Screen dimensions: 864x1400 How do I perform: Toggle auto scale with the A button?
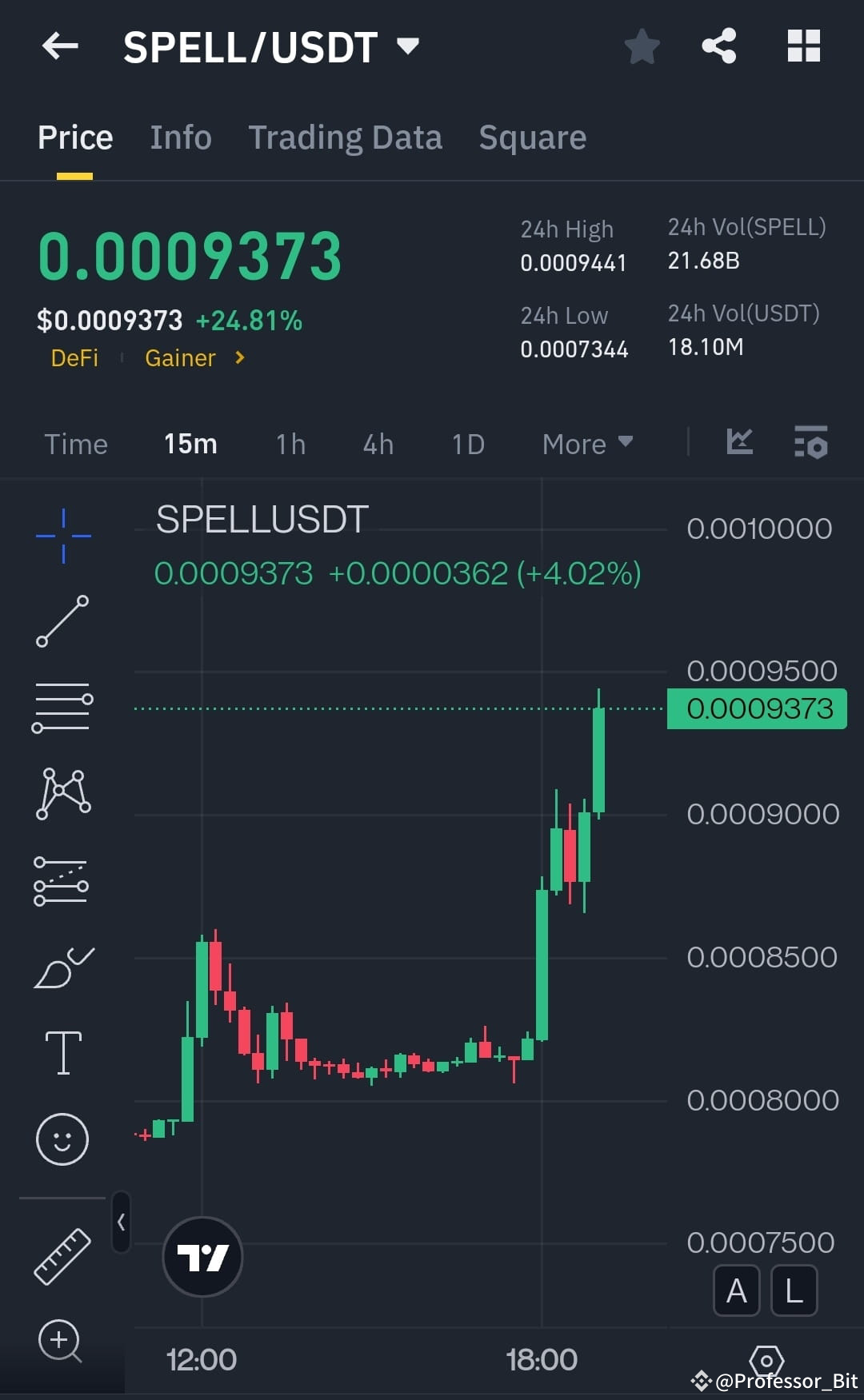point(736,1290)
